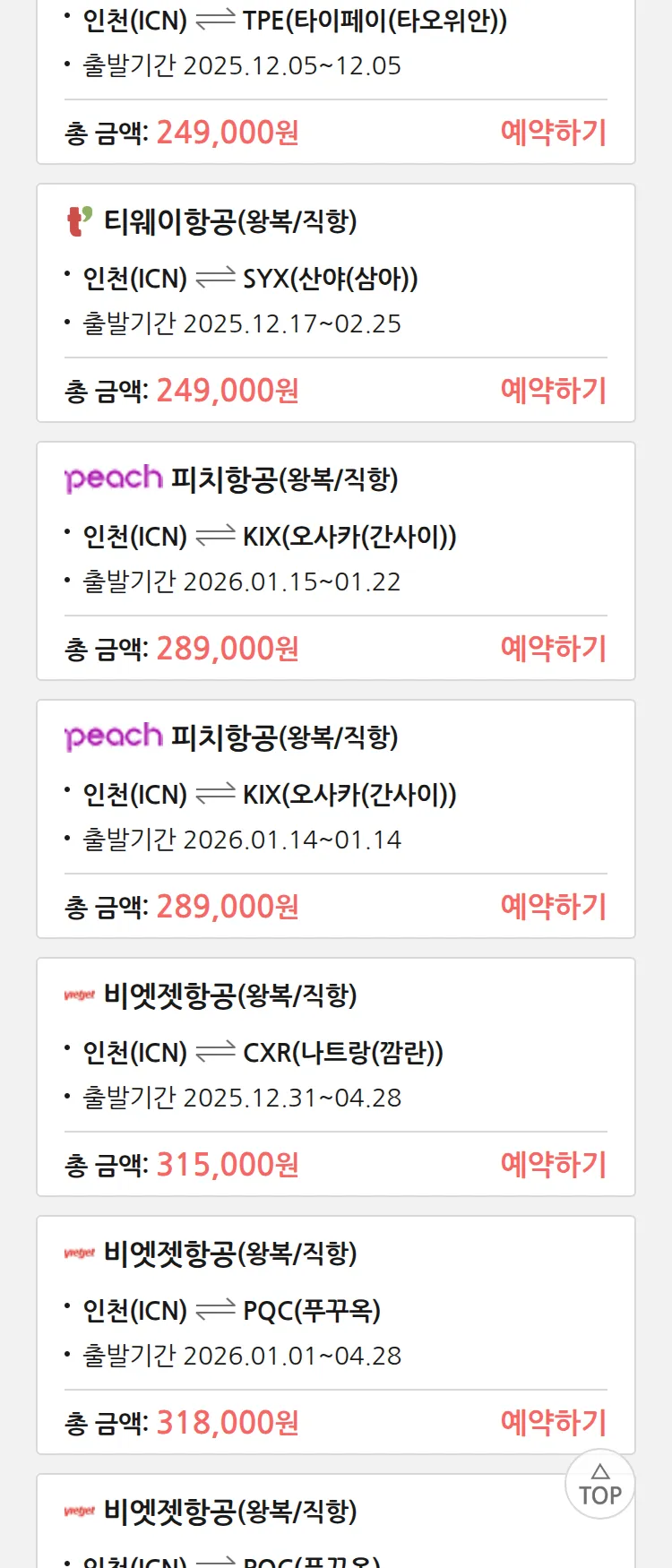Image resolution: width=672 pixels, height=1568 pixels.
Task: Tap 예약하기 on T'way Sanya SYX flight
Action: tap(553, 391)
